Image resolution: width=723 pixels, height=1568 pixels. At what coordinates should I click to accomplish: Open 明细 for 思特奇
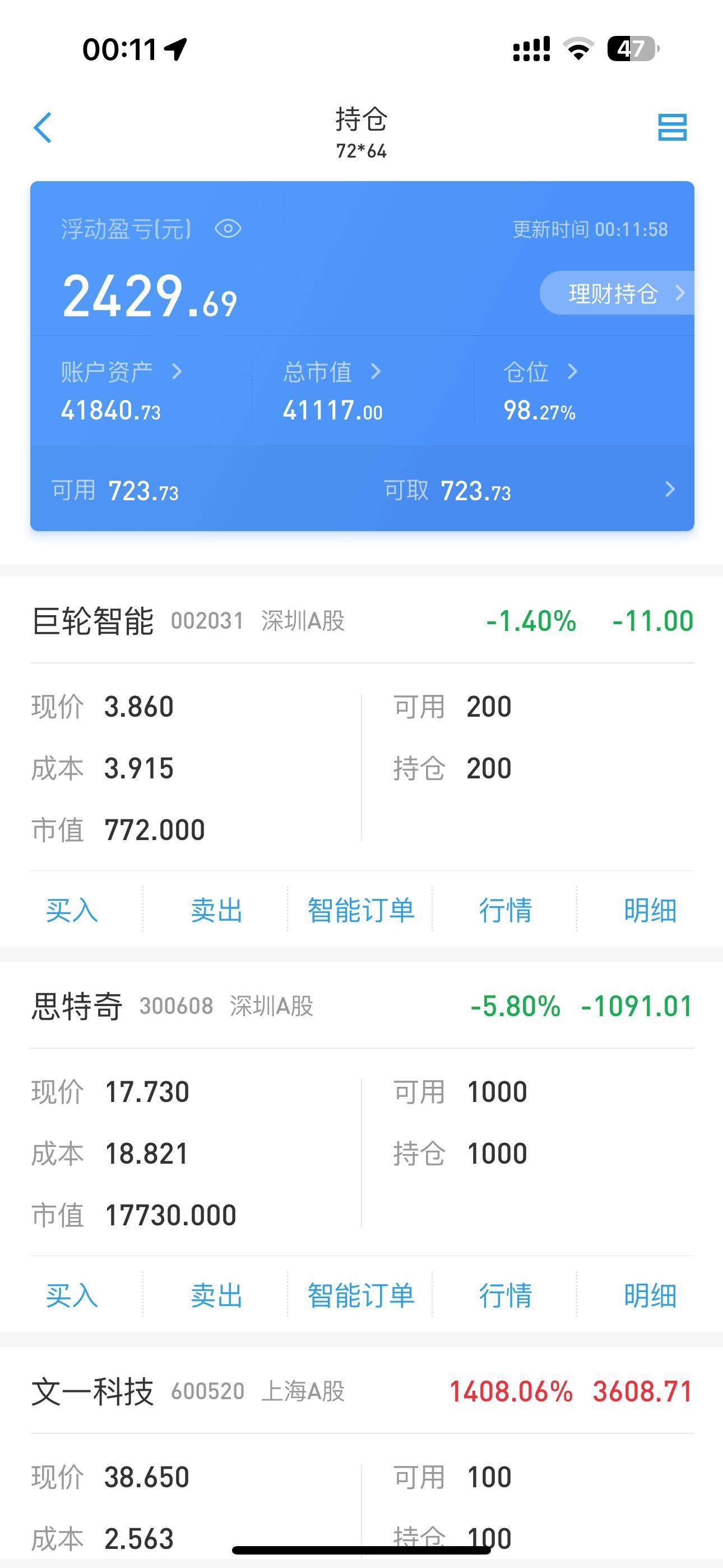pos(650,1295)
